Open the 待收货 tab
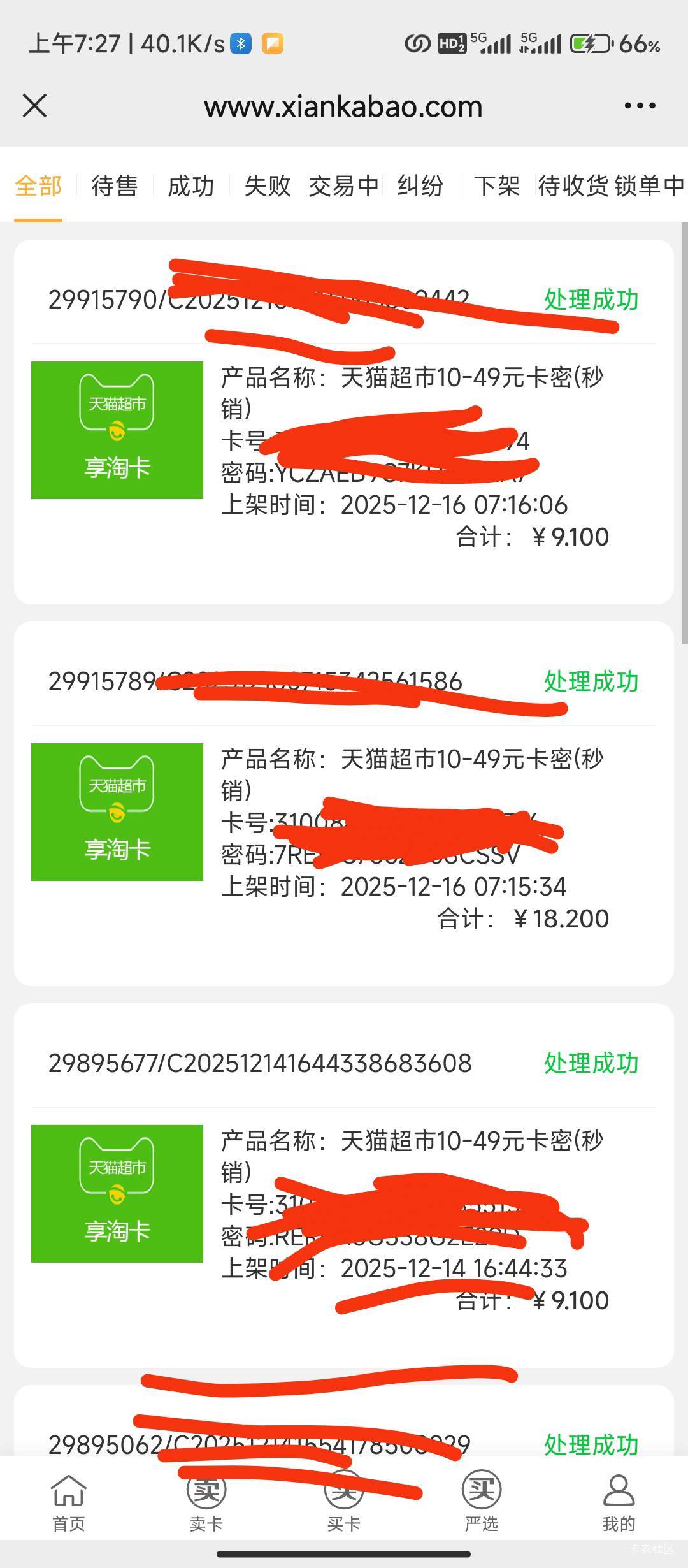The height and width of the screenshot is (1568, 688). coord(573,186)
